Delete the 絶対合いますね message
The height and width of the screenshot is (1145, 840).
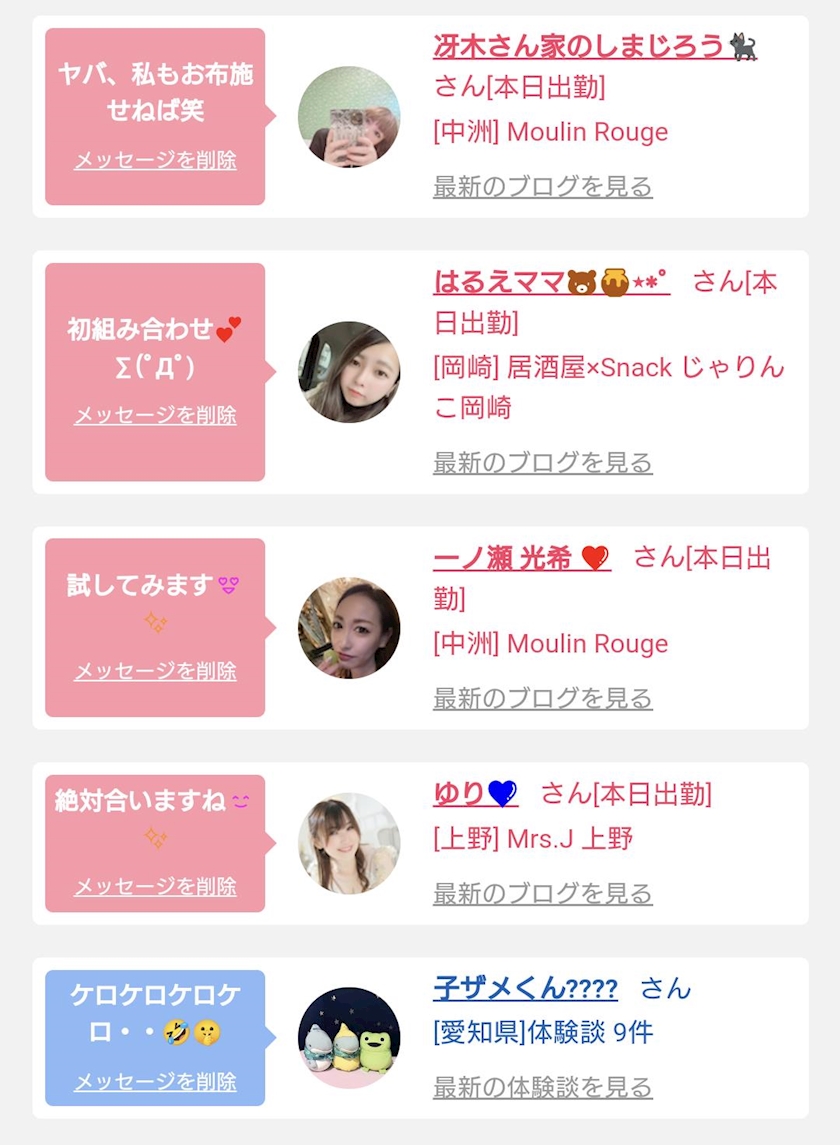coord(156,886)
